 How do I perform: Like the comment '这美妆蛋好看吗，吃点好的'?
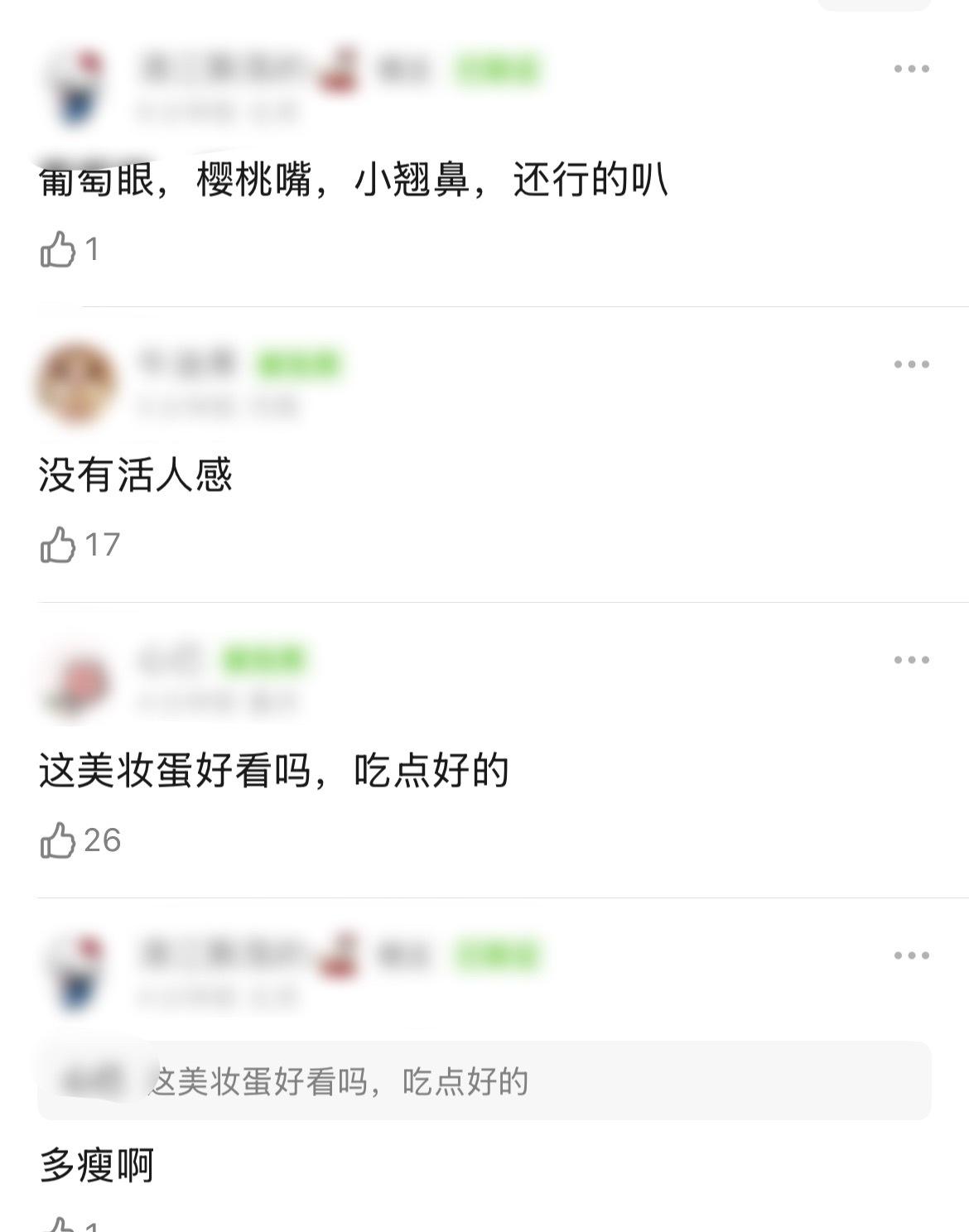point(58,840)
